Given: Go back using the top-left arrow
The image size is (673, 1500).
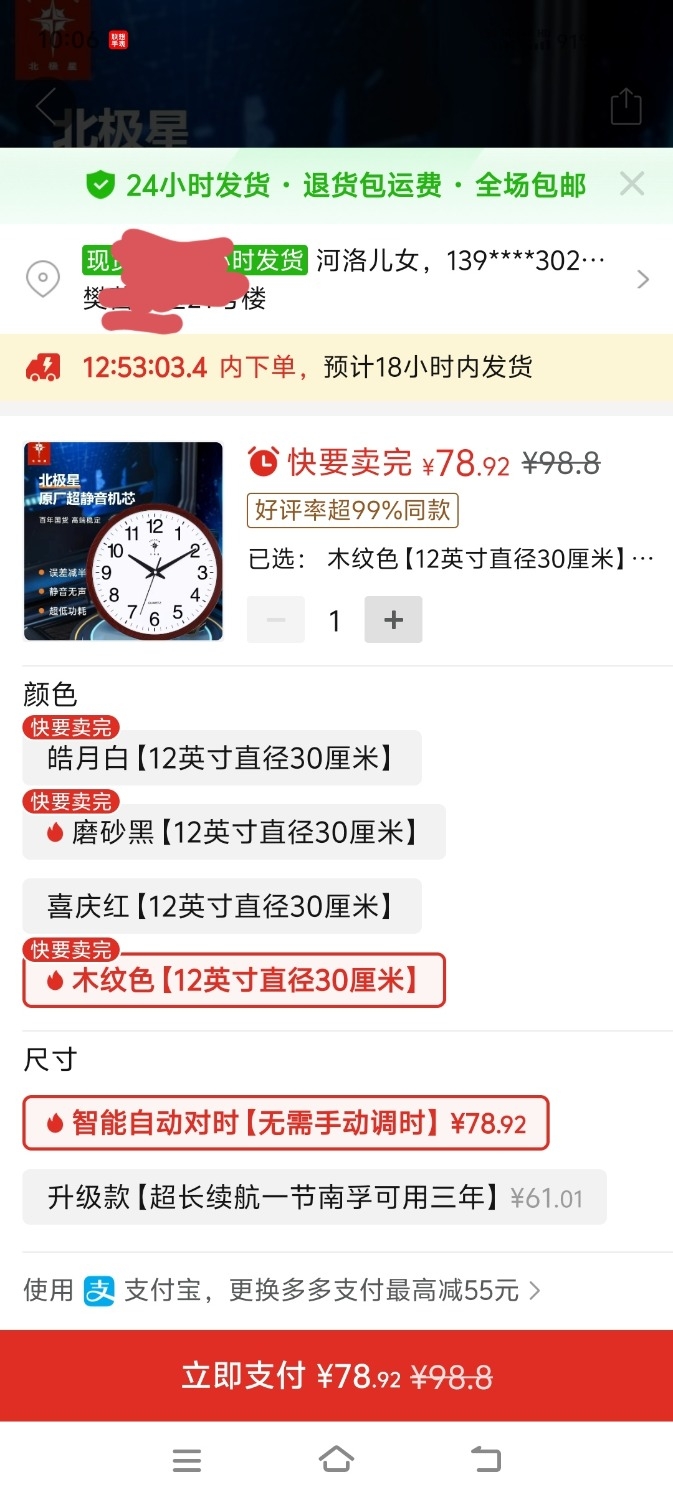Looking at the screenshot, I should (46, 105).
